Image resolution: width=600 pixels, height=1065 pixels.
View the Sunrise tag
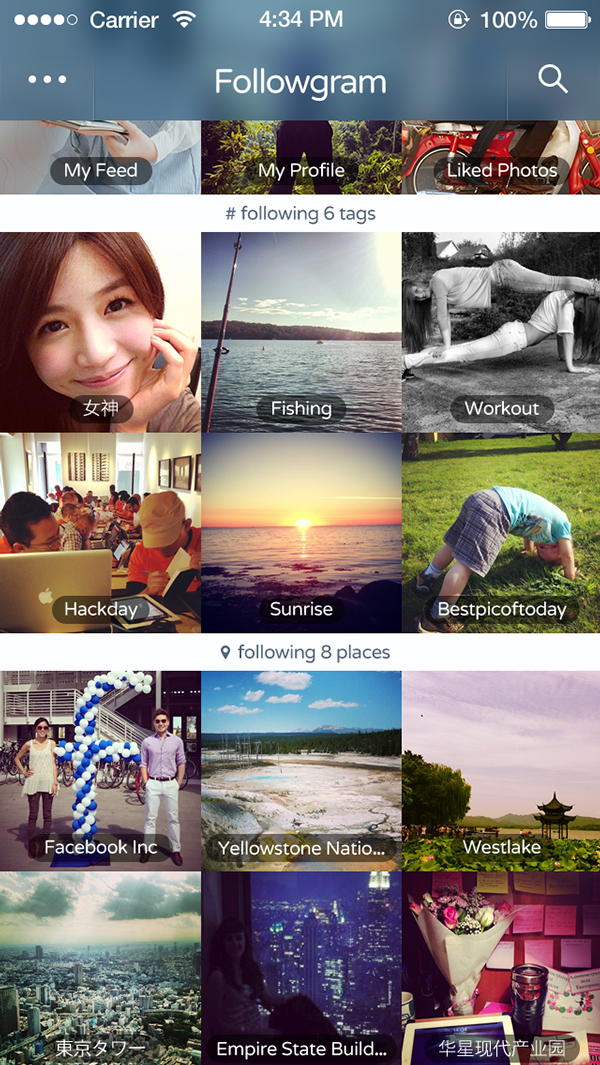[x=301, y=533]
